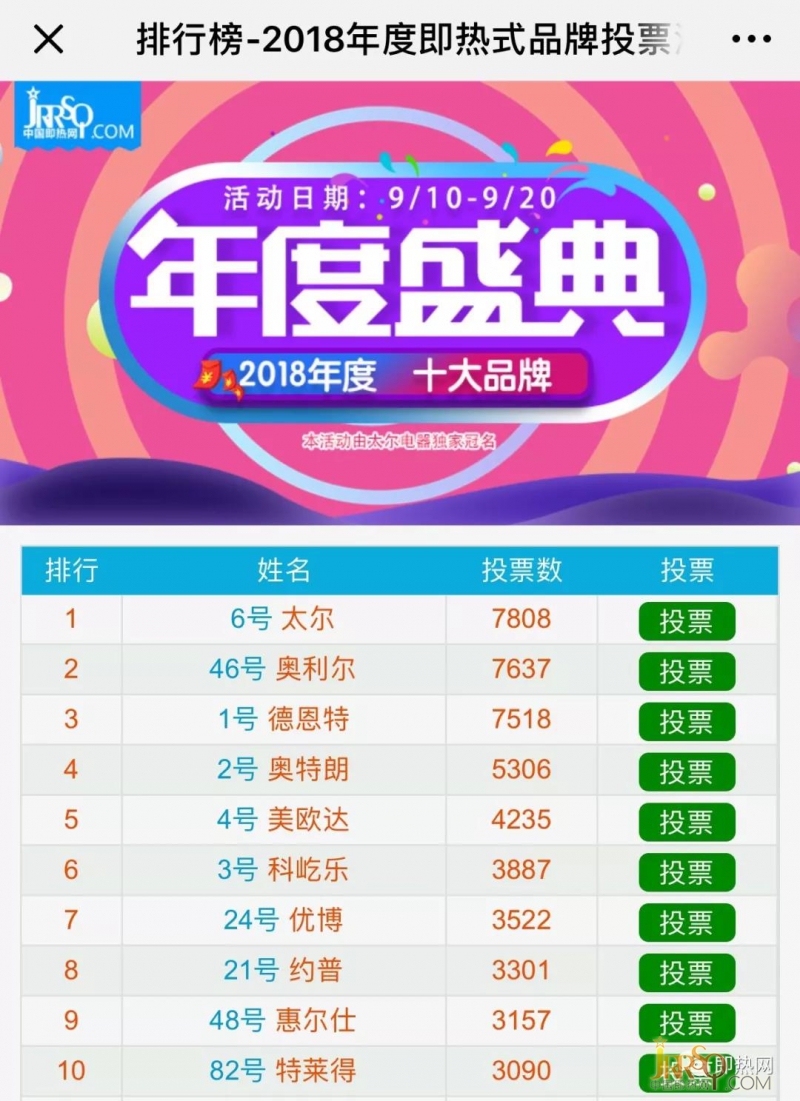This screenshot has width=800, height=1101.
Task: Cast a vote for 24号 优博
Action: click(x=687, y=922)
